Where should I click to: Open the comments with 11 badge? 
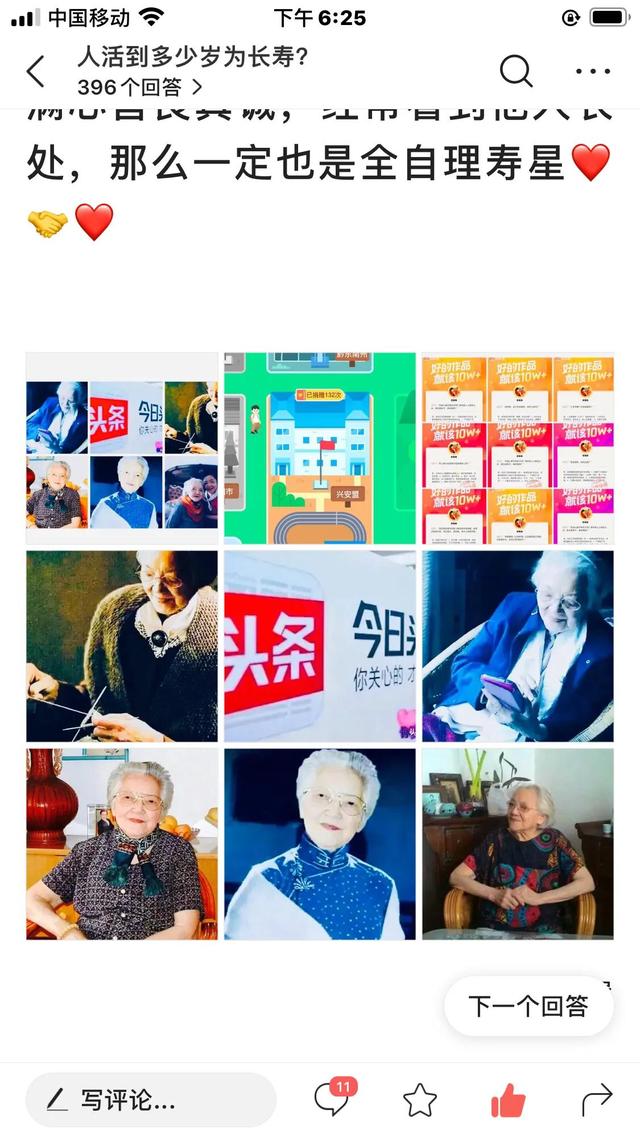[x=332, y=1100]
